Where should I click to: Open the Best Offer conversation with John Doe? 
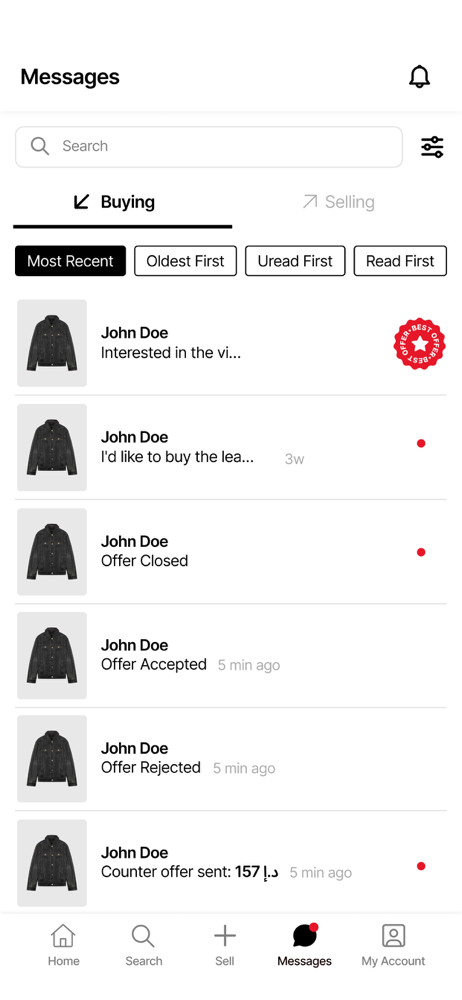click(x=231, y=343)
